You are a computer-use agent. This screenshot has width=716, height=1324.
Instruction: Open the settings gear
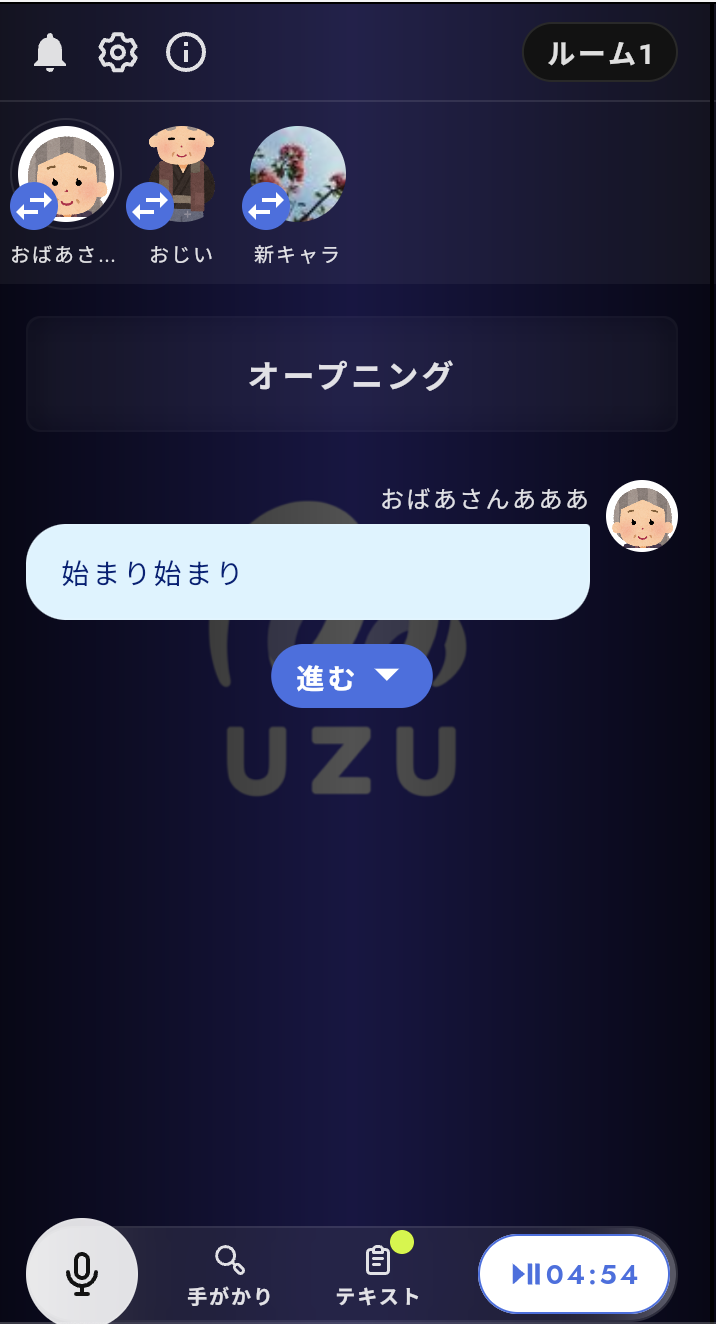118,52
